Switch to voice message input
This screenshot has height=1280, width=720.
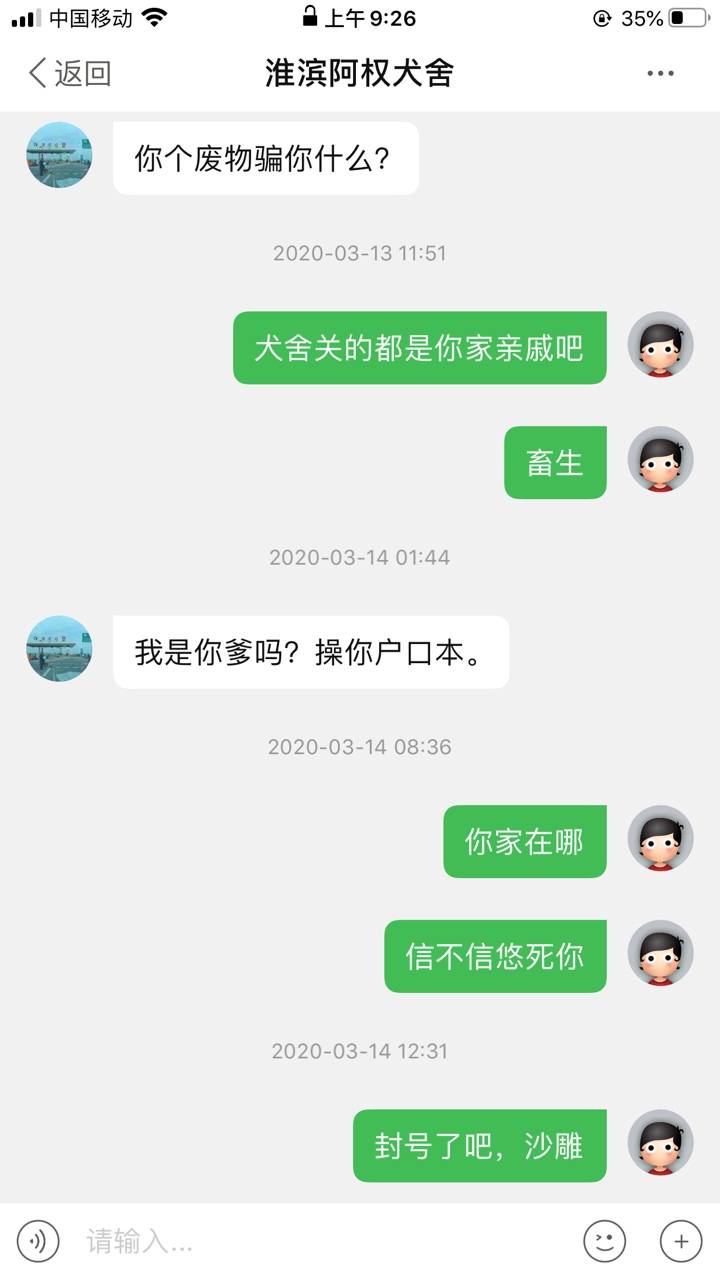(x=38, y=1241)
